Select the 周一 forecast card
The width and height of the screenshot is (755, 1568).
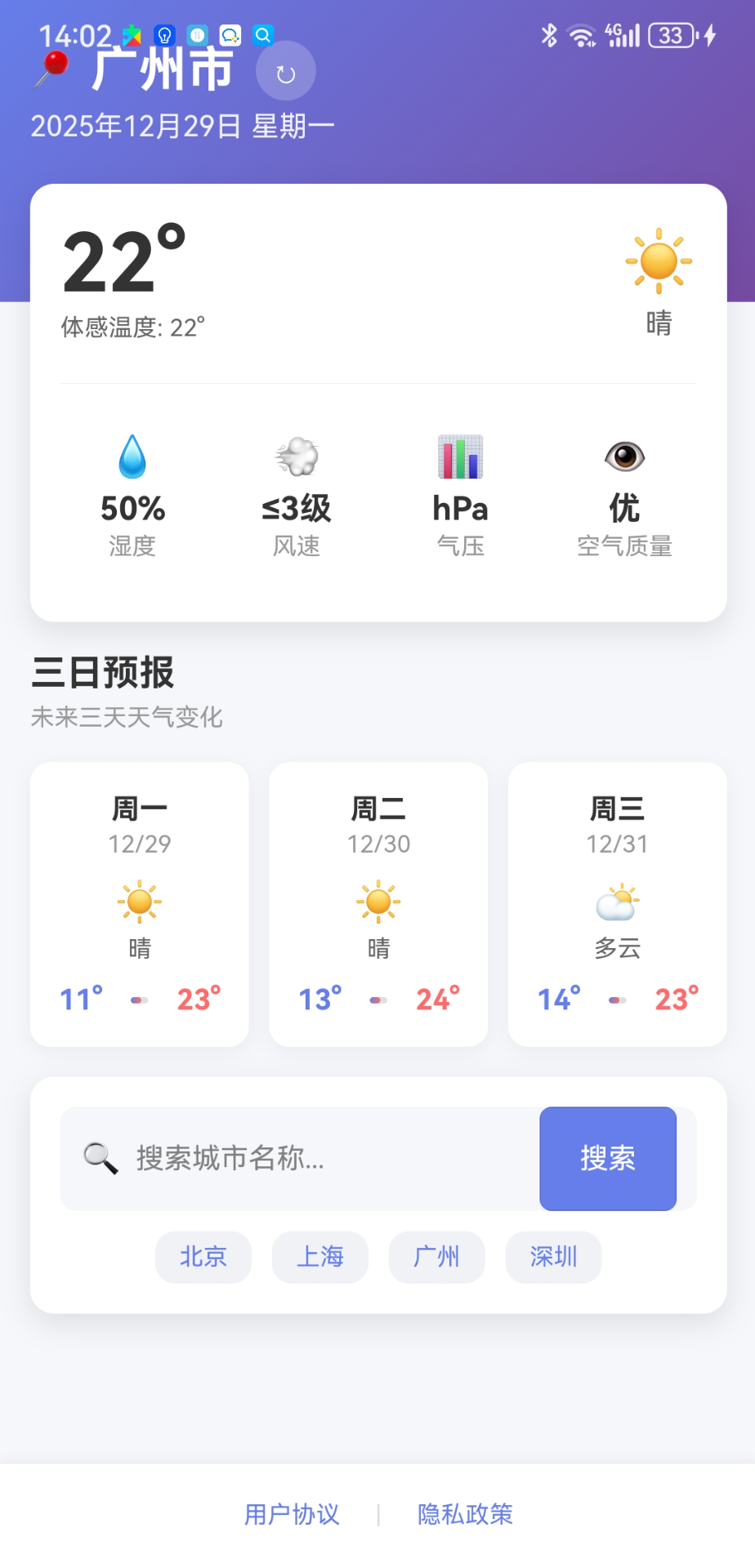[139, 904]
